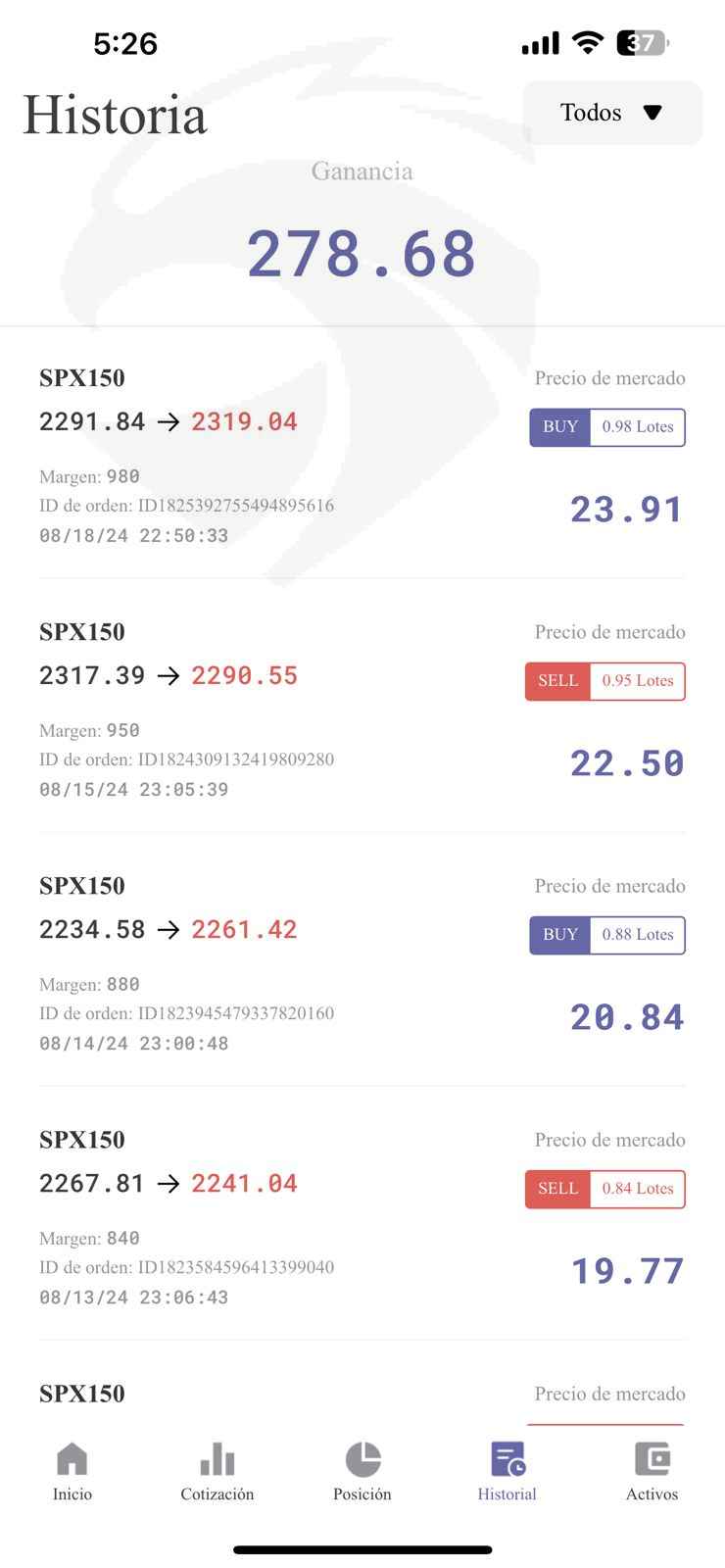Screen dimensions: 725x1568
Task: Open the Posición tab
Action: click(362, 1472)
